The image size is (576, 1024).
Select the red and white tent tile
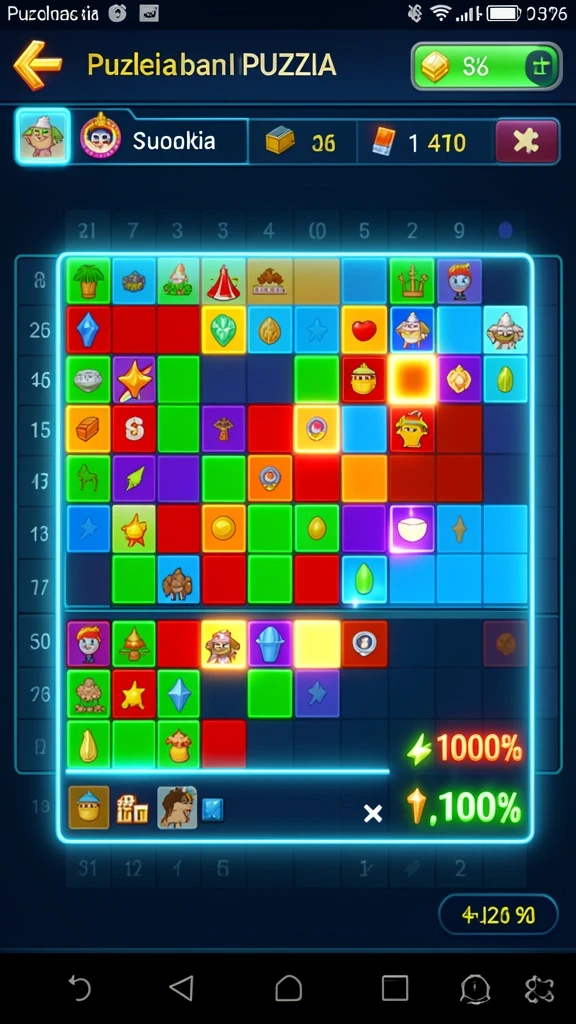[x=223, y=281]
